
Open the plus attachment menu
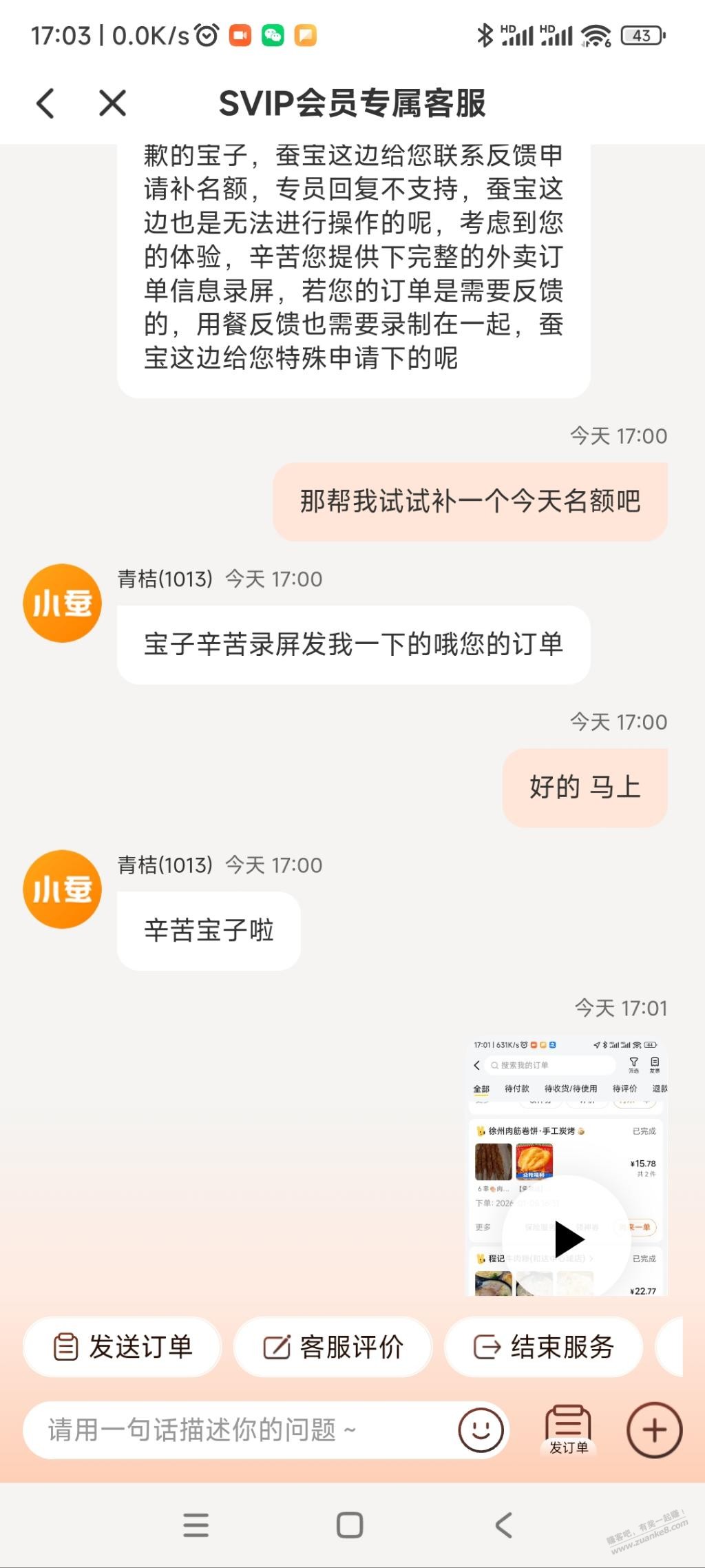(654, 1430)
